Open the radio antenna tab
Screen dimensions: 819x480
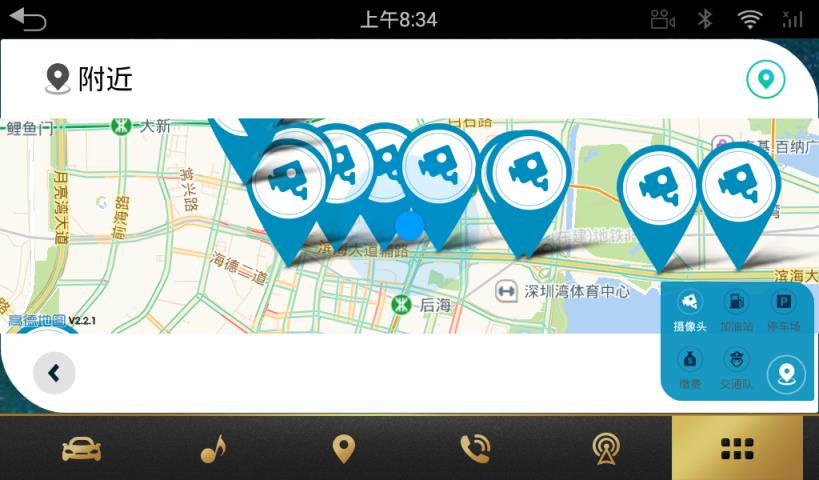click(605, 449)
